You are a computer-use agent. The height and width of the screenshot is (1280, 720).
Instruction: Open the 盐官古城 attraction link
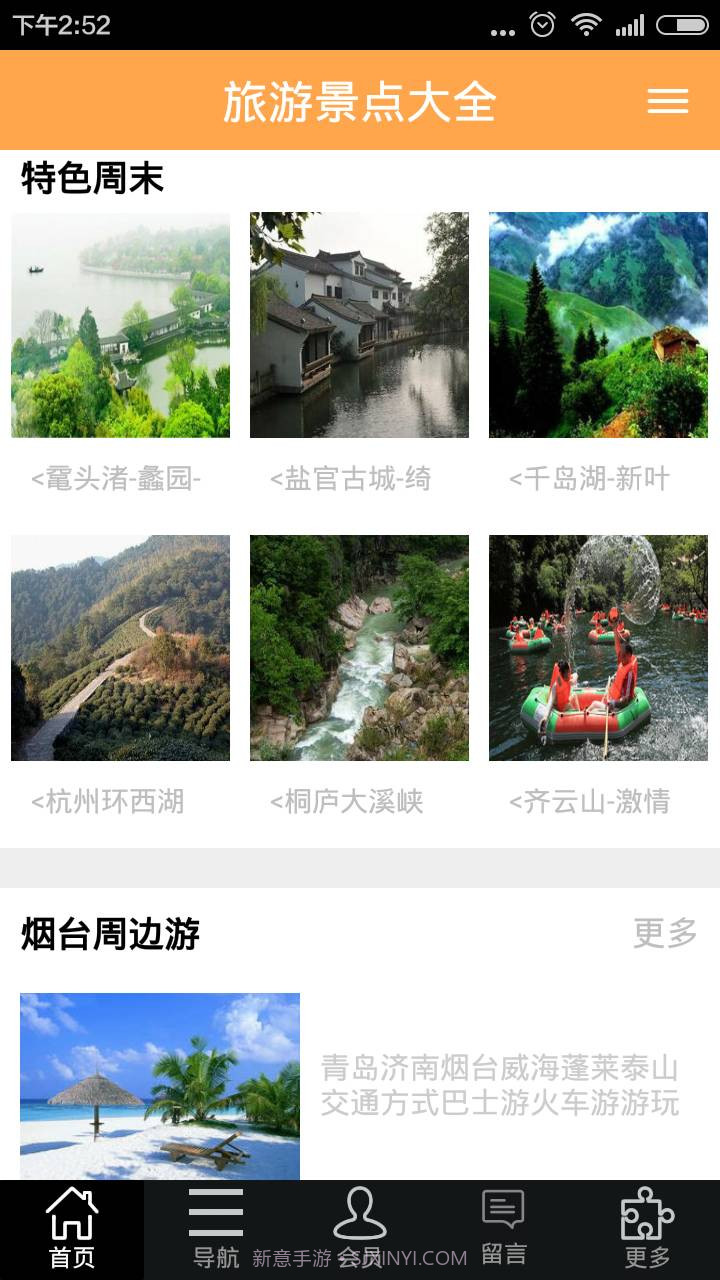click(350, 480)
